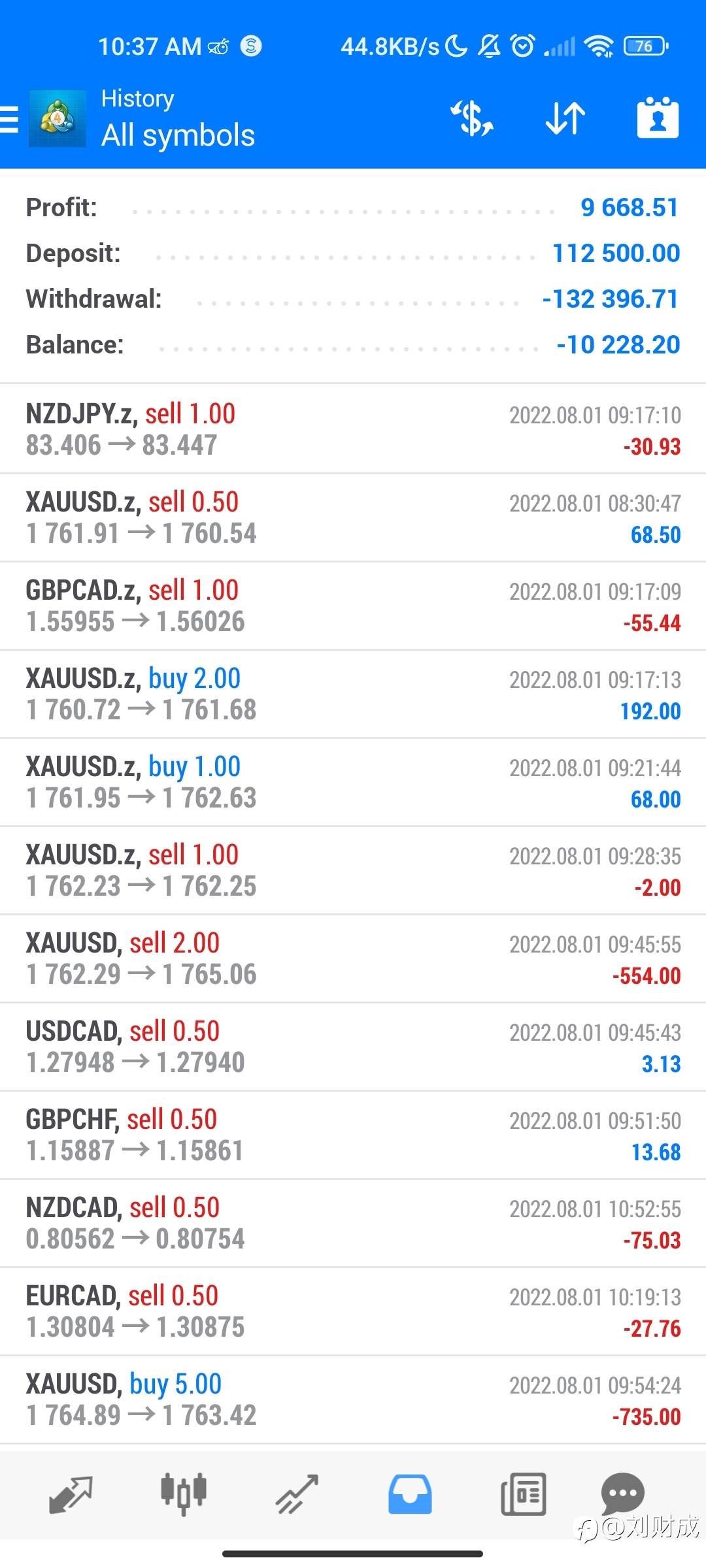Open the side drawer menu
Image resolution: width=706 pixels, height=1568 pixels.
[9, 120]
